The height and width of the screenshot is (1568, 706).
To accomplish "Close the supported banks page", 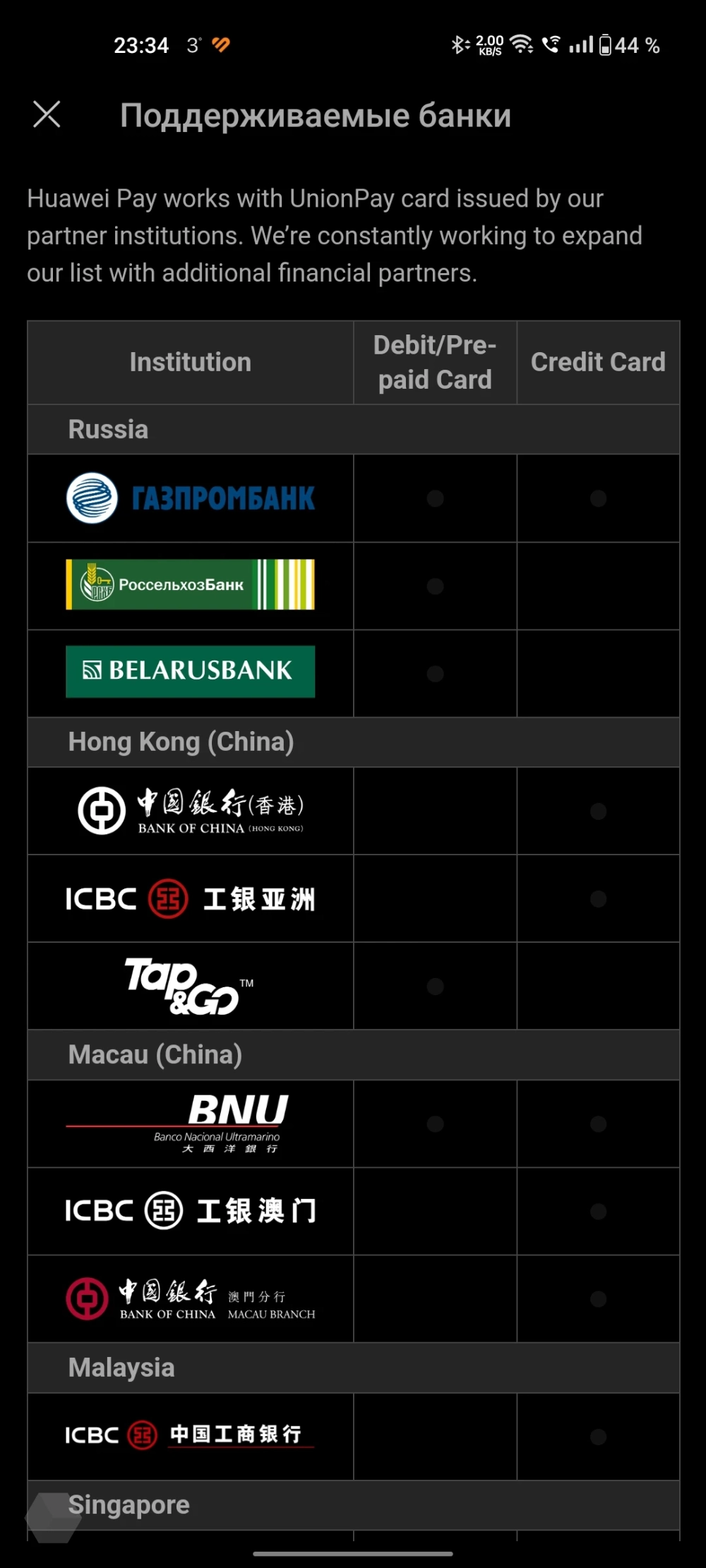I will 47,114.
